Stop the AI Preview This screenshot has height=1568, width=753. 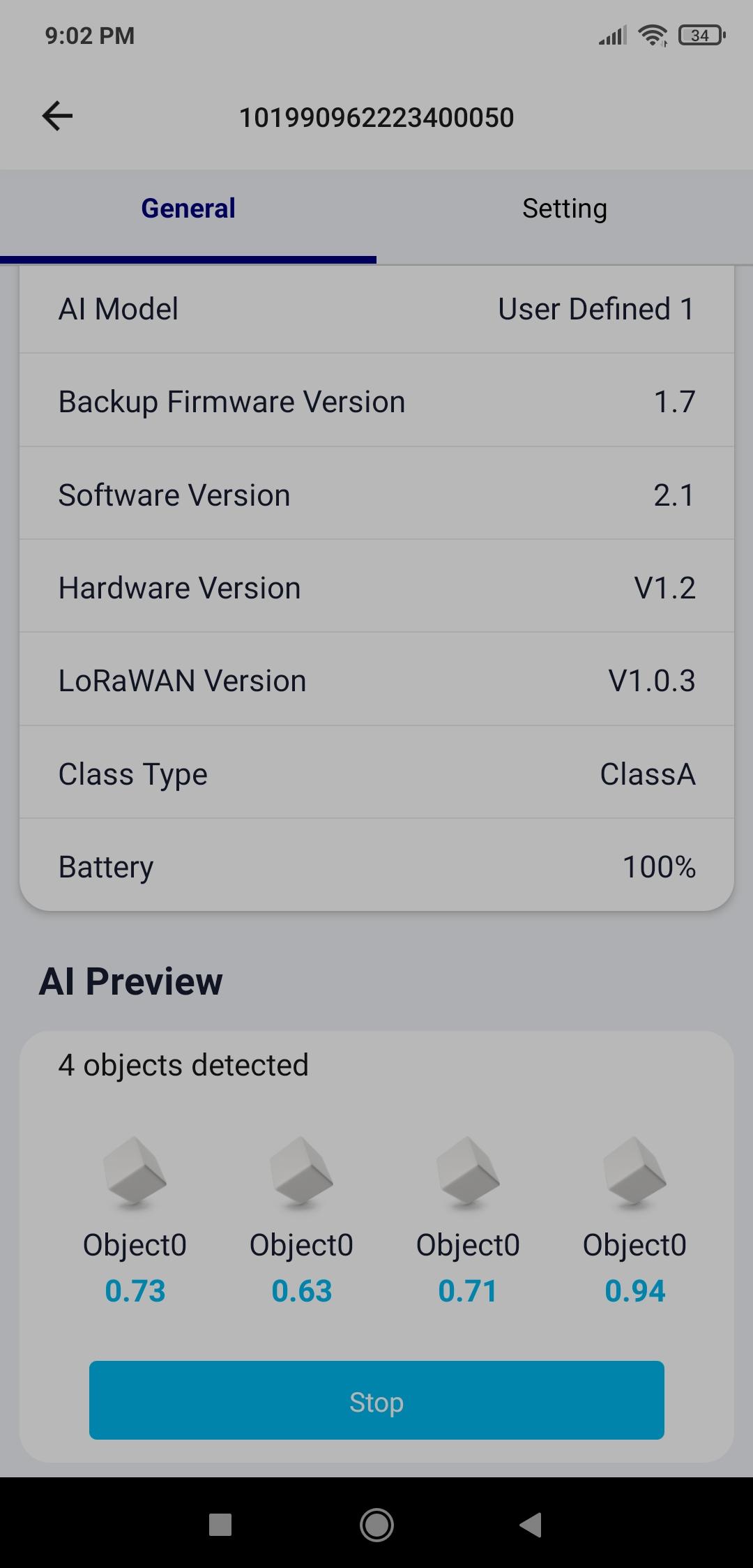click(376, 1401)
